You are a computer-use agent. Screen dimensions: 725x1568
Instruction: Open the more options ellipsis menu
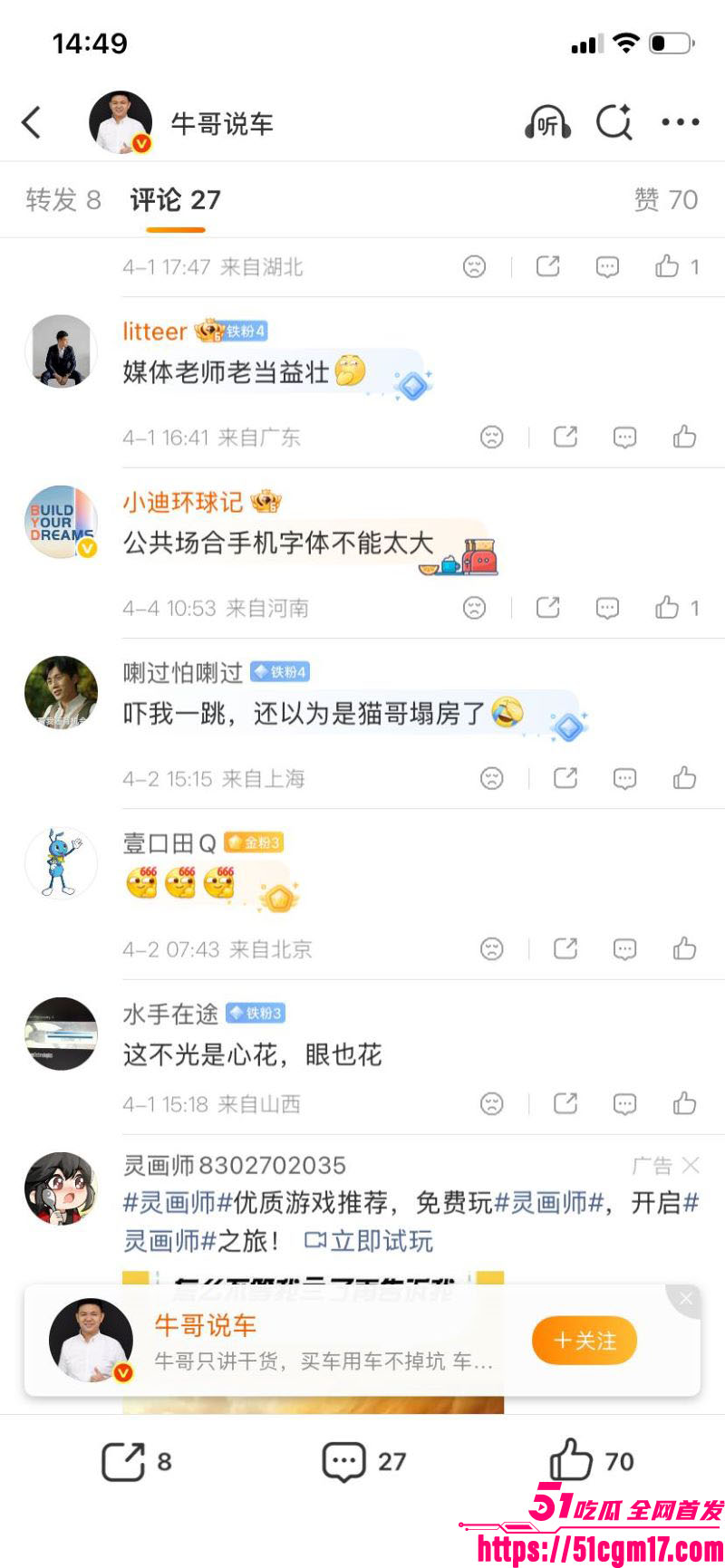pos(680,123)
